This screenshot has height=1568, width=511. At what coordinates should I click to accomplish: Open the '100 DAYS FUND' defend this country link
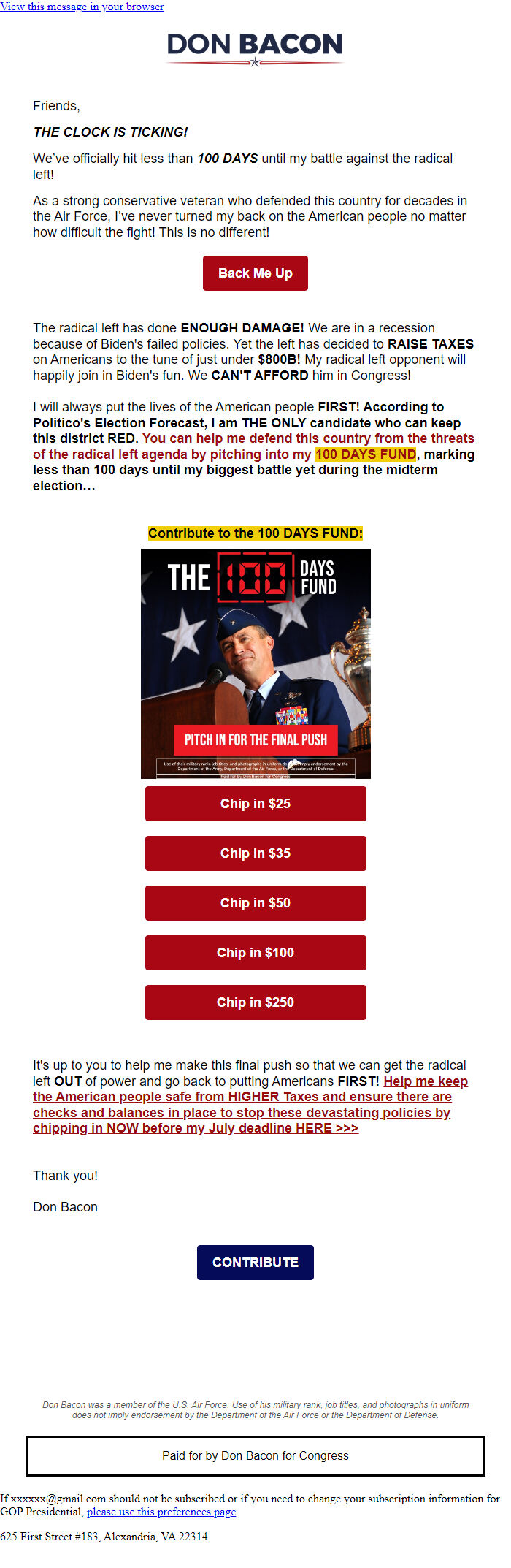coord(307,438)
